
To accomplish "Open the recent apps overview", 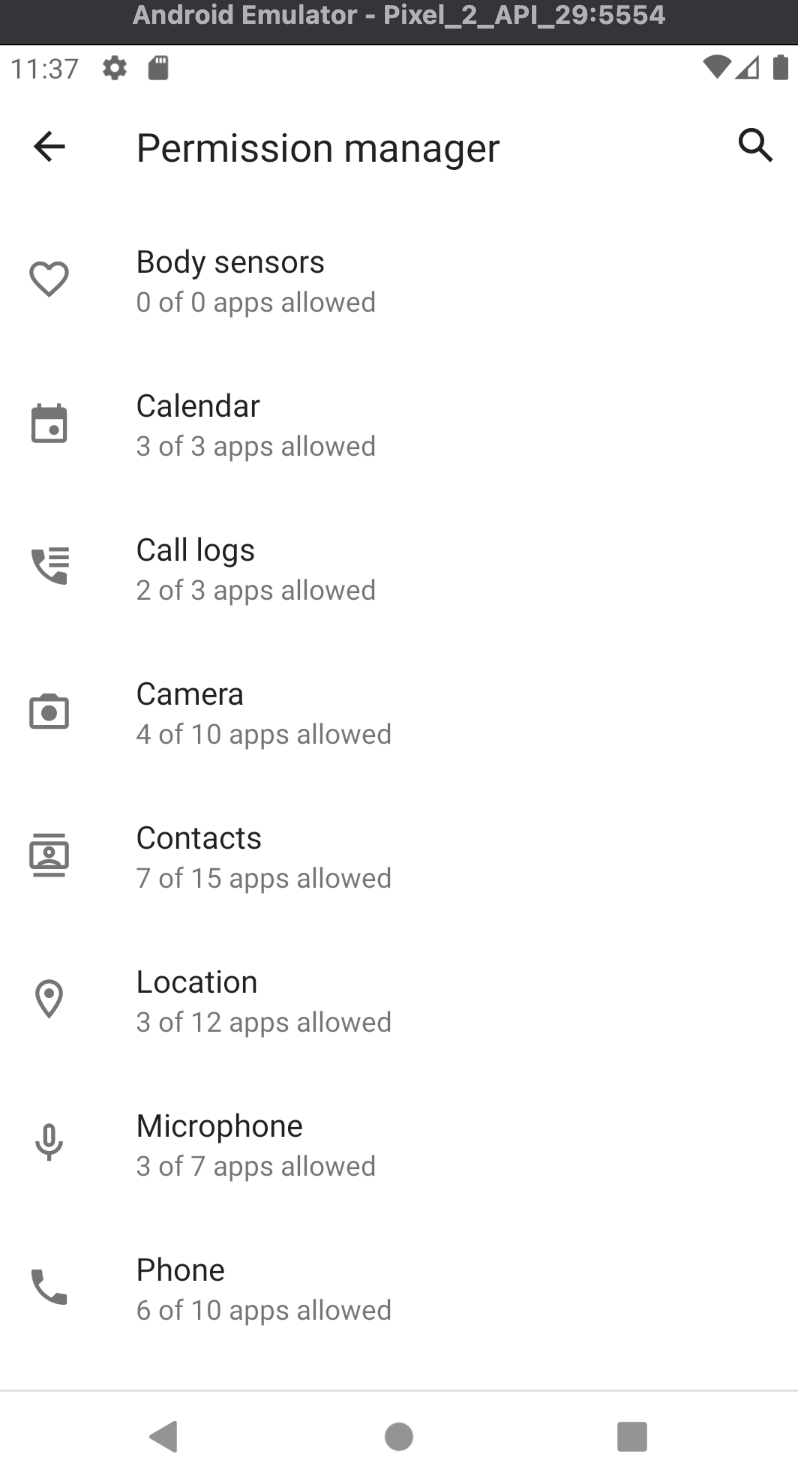I will tap(632, 1436).
